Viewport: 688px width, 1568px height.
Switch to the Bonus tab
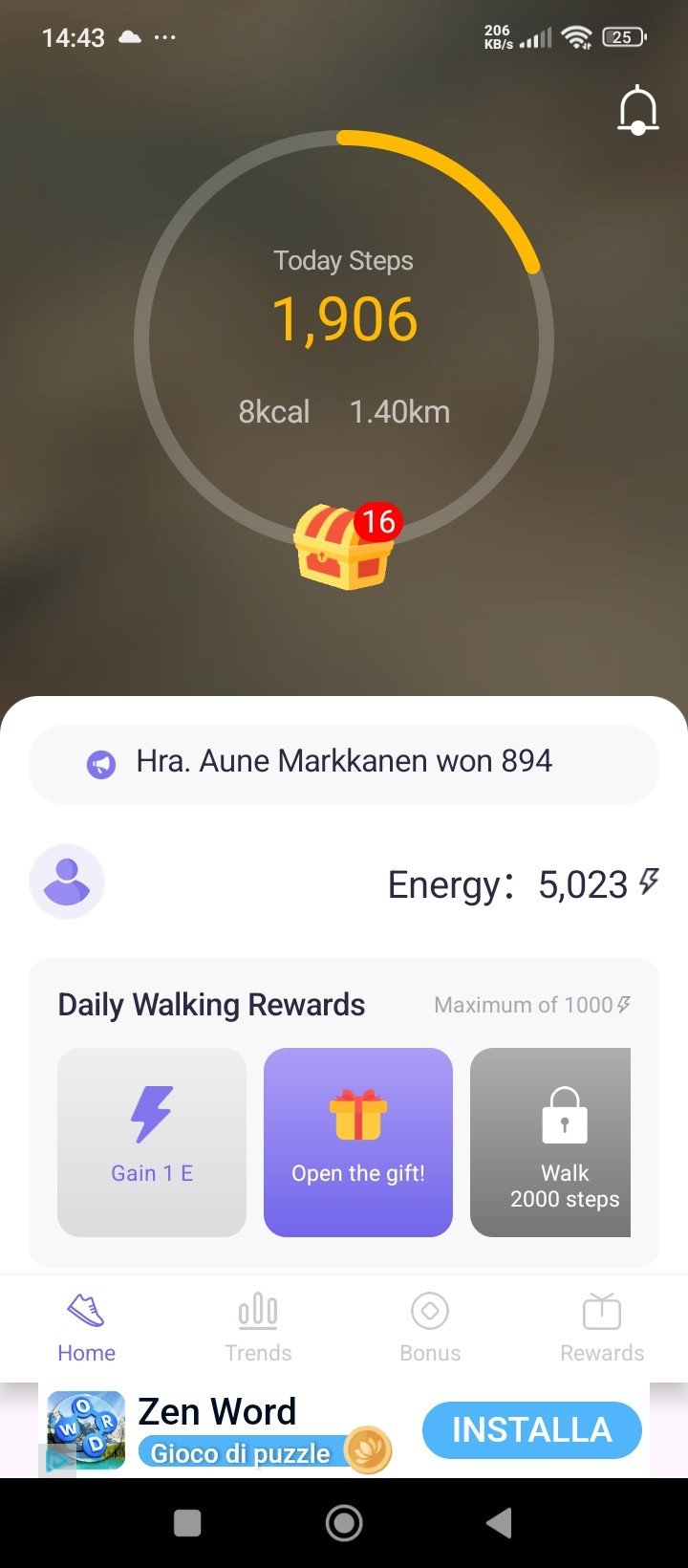tap(430, 1328)
